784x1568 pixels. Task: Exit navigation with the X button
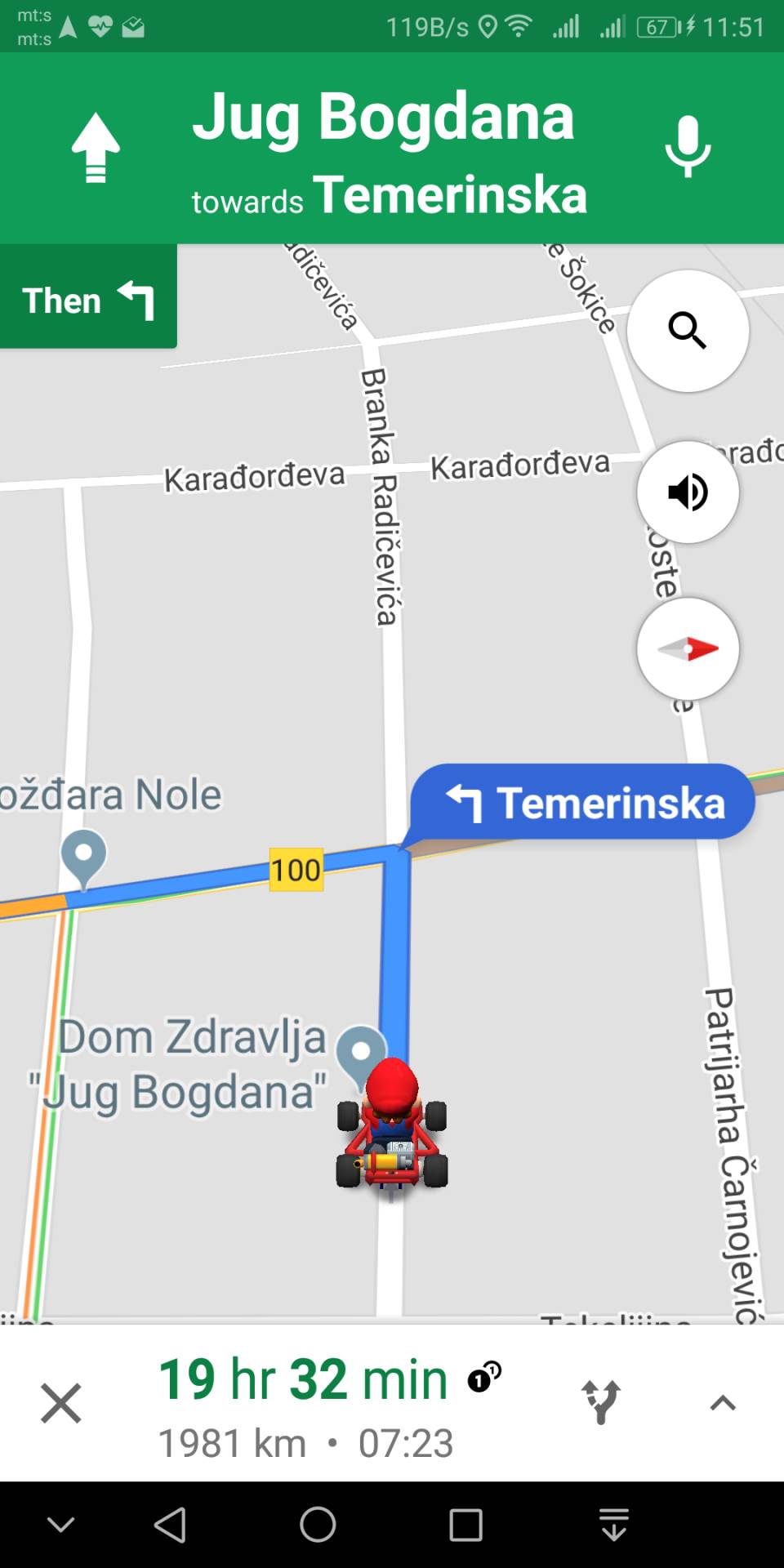click(61, 1401)
